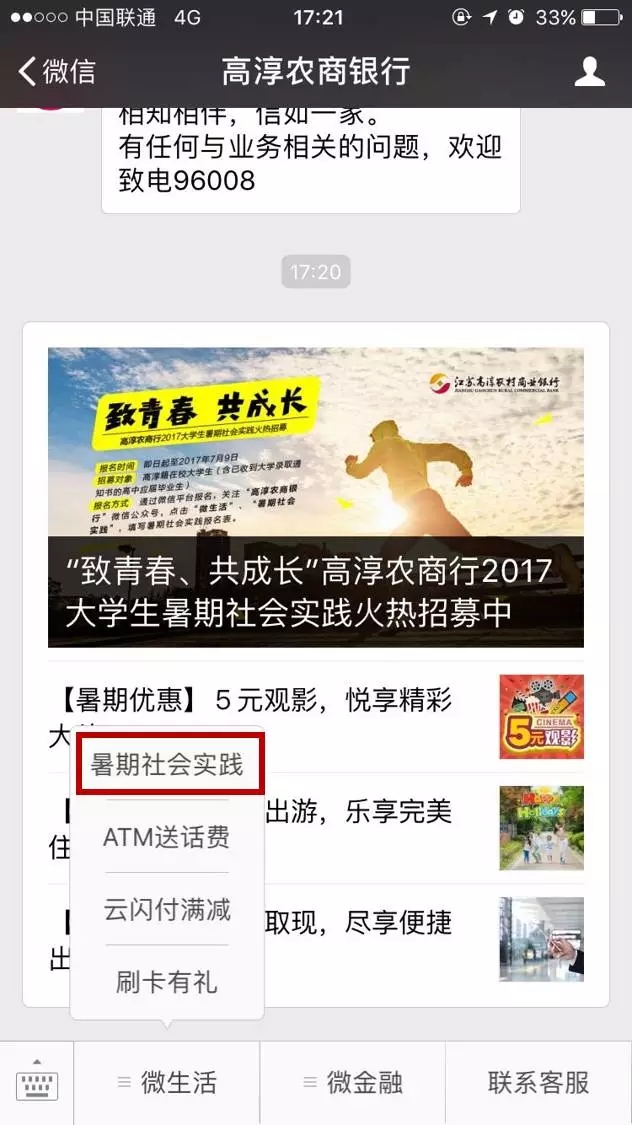Screen dimensions: 632x1125
Task: Choose ATM送话费 in the popup menu
Action: (x=167, y=837)
